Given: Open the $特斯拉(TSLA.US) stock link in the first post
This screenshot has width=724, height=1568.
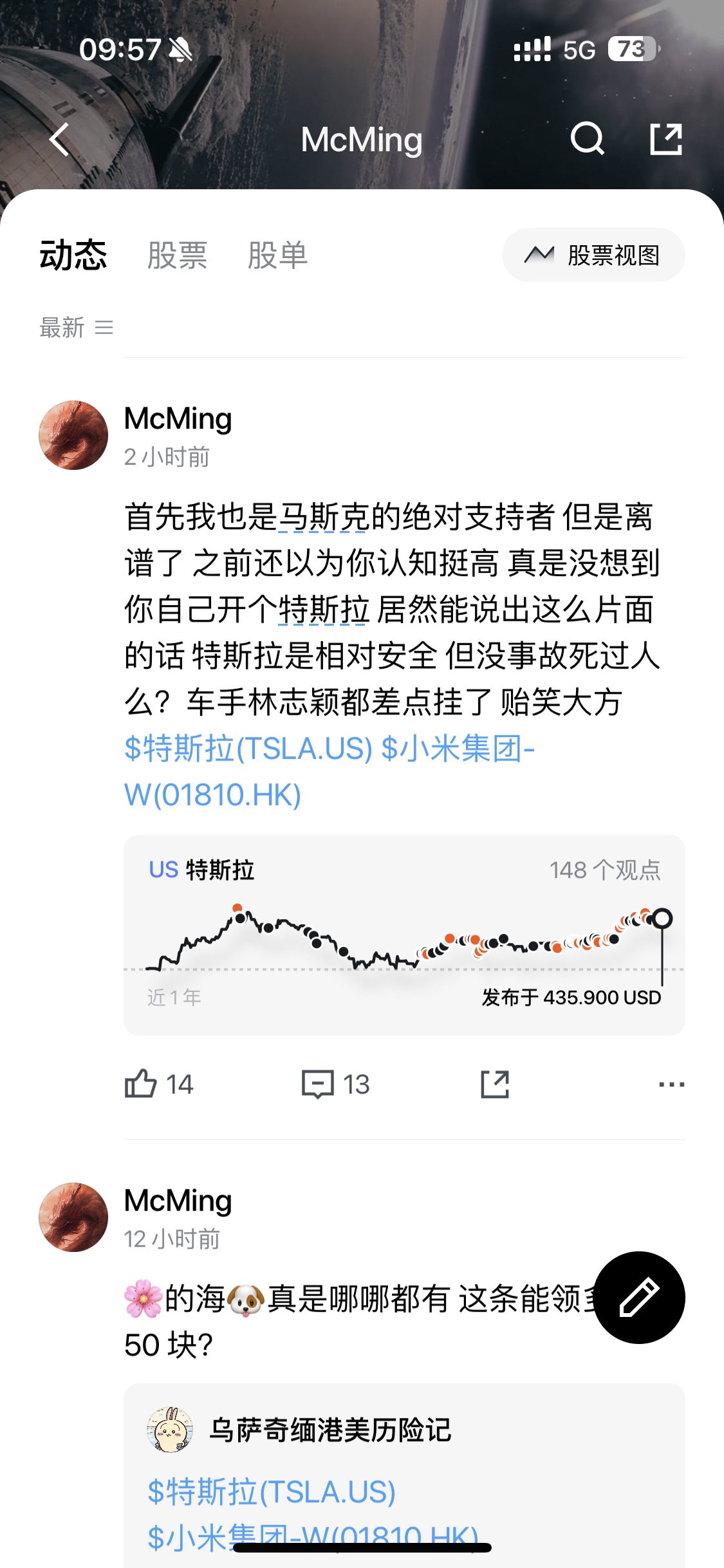Looking at the screenshot, I should 248,749.
